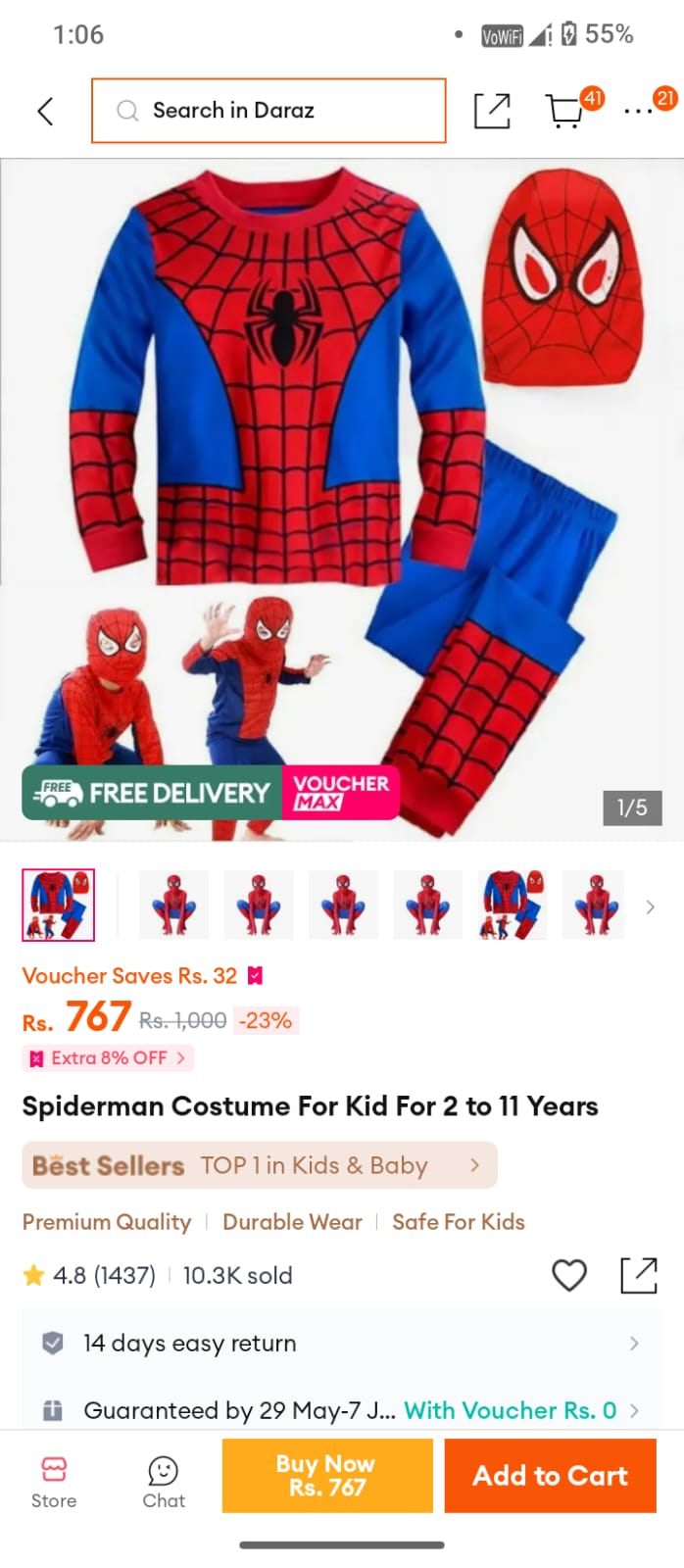Image resolution: width=684 pixels, height=1568 pixels.
Task: Open the main product image
Action: [342, 500]
